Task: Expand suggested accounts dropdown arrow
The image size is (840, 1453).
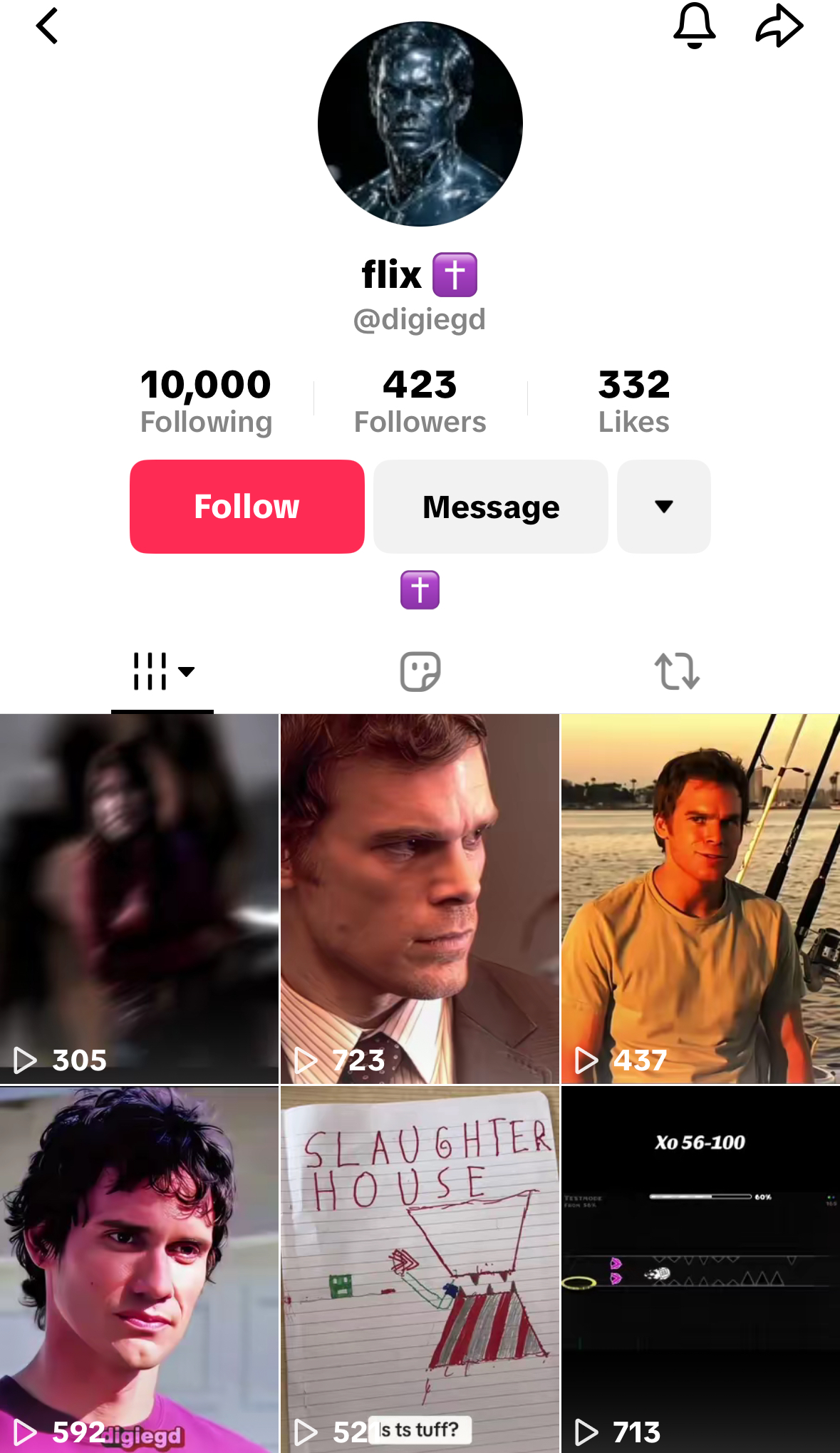Action: click(663, 507)
